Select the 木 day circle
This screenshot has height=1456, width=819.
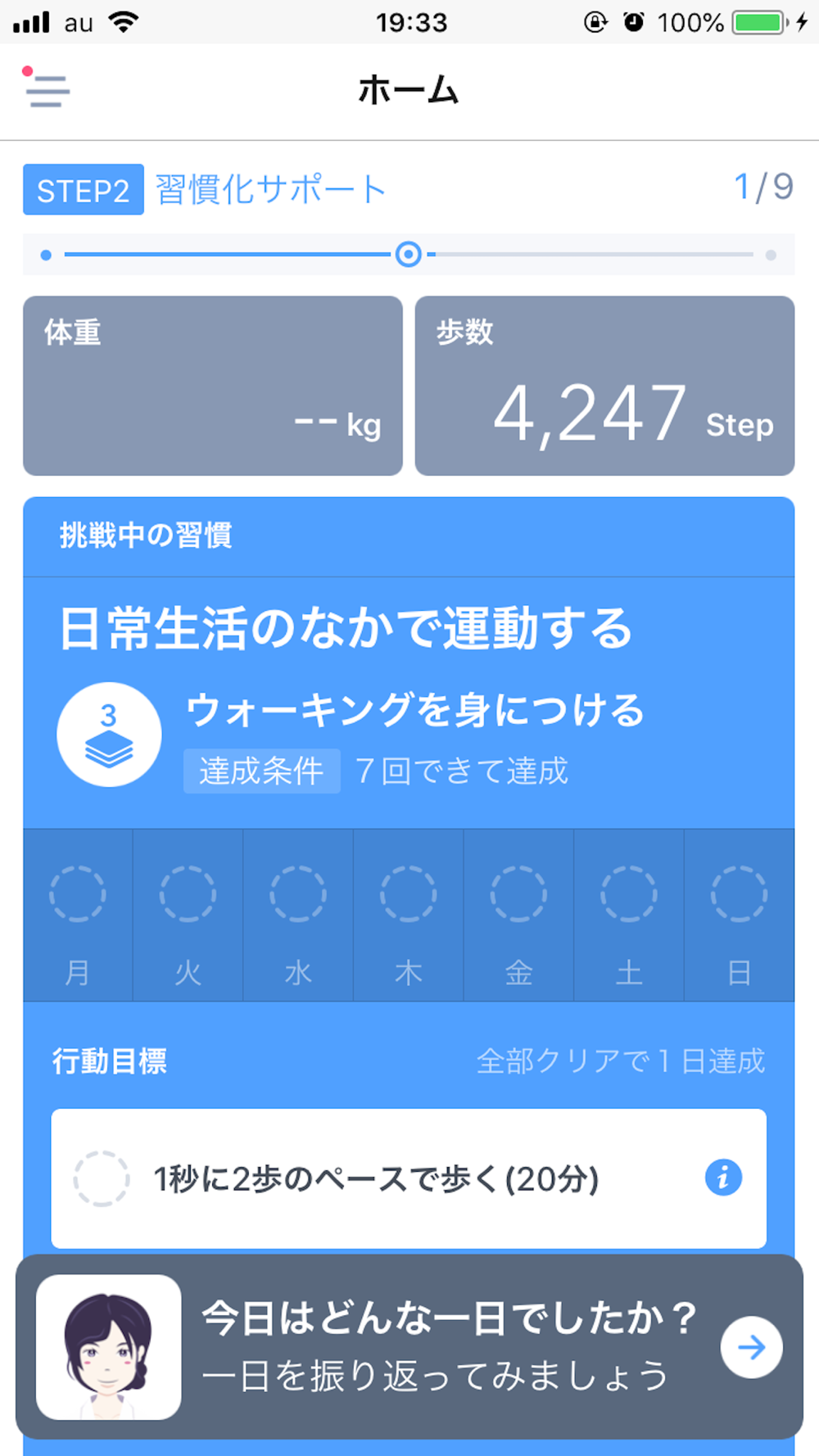click(409, 893)
